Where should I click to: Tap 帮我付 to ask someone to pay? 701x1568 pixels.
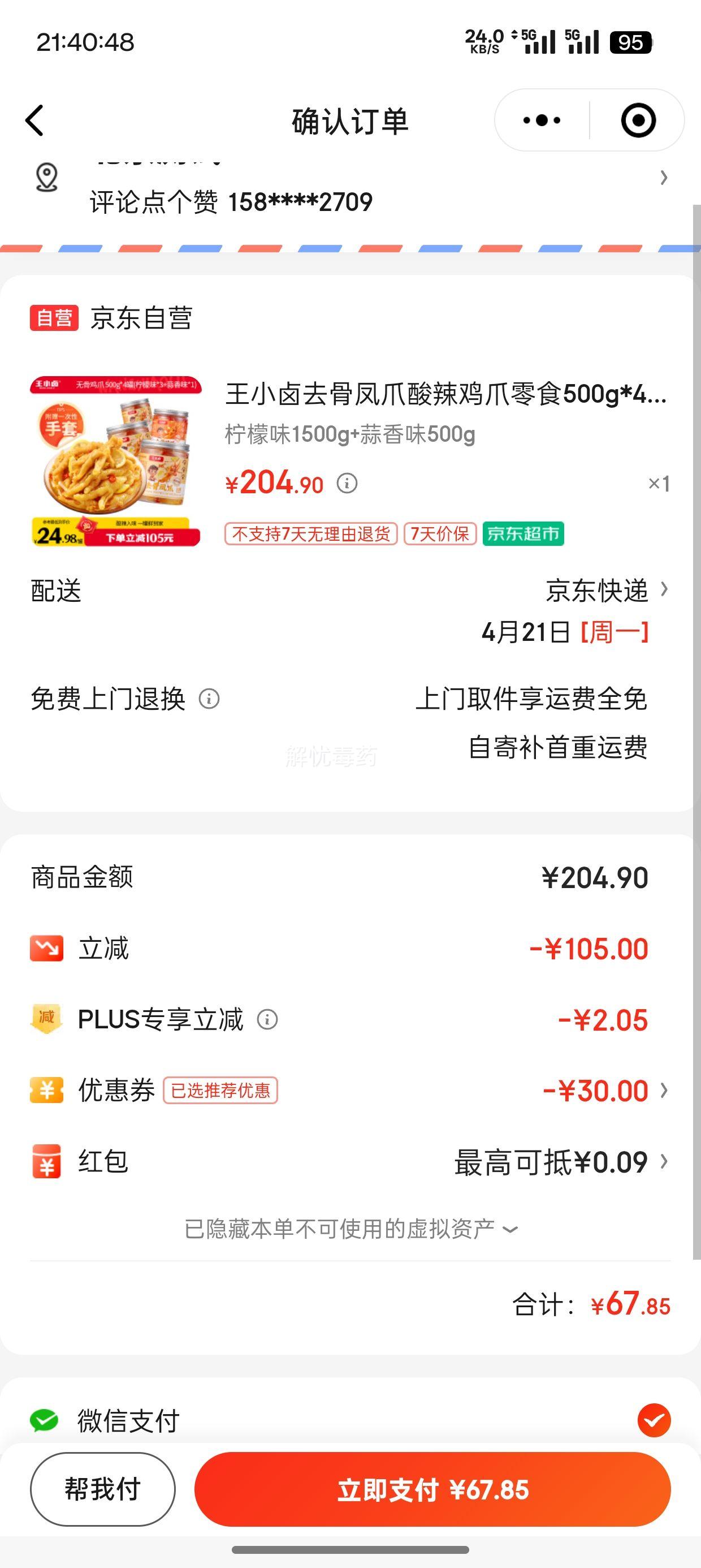pyautogui.click(x=103, y=1489)
